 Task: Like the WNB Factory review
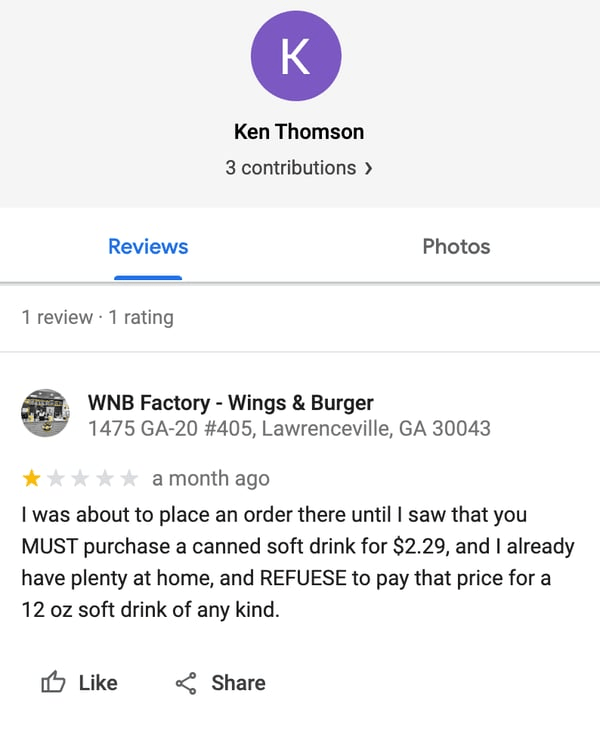(79, 683)
